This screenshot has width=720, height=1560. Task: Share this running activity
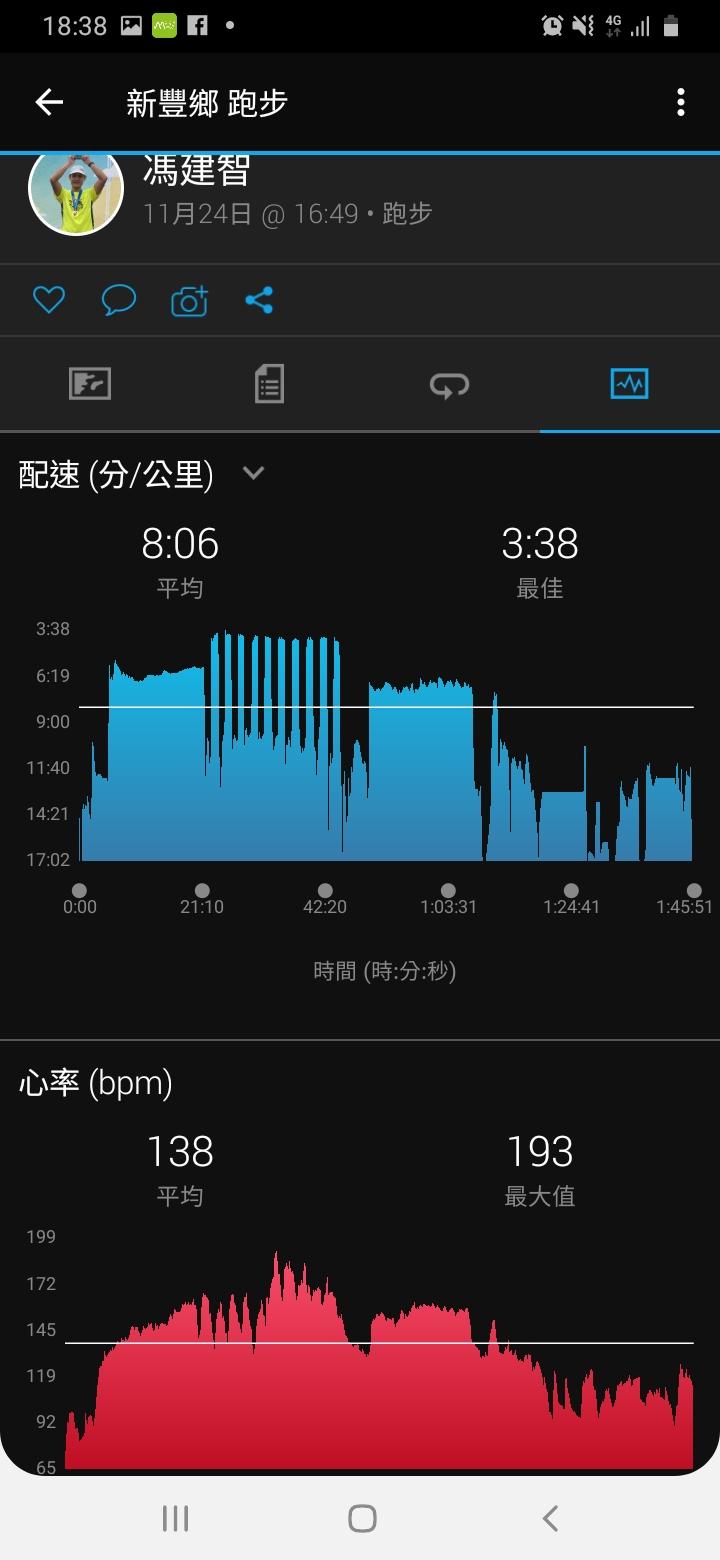pos(259,300)
